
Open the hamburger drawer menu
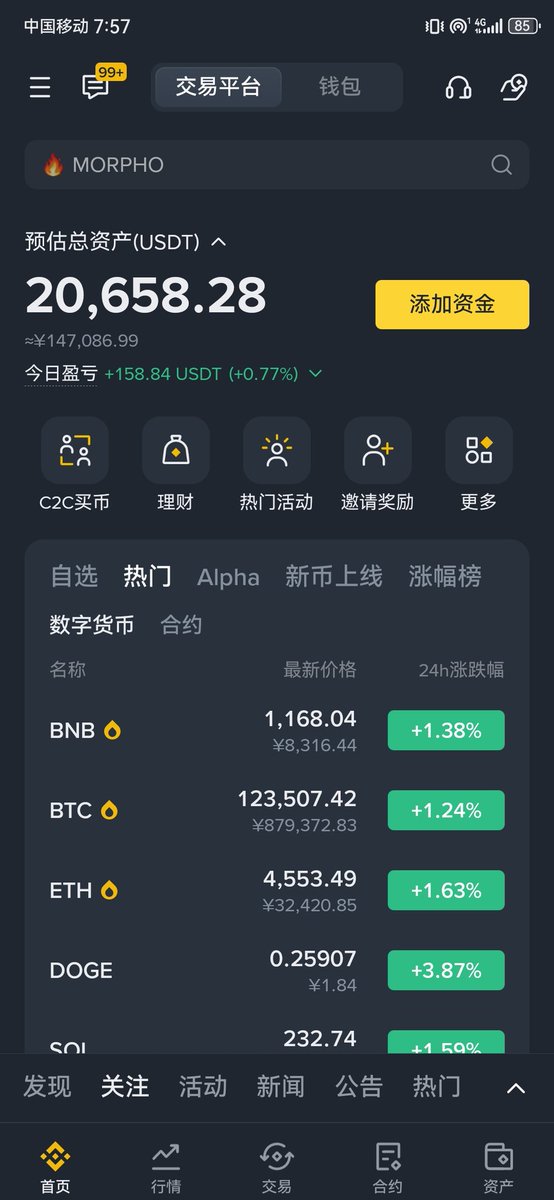(40, 88)
